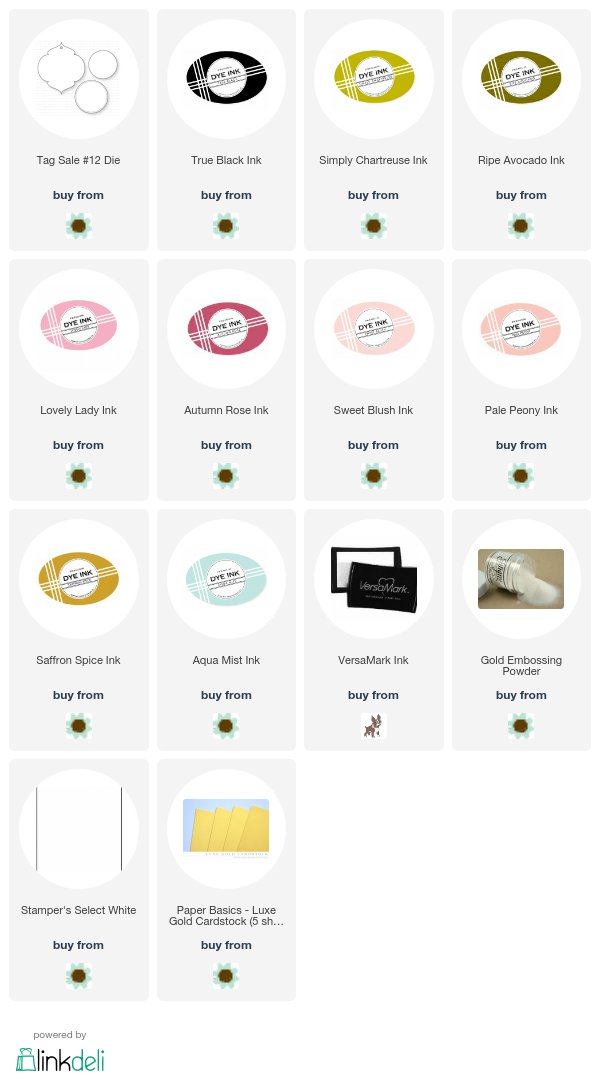The height and width of the screenshot is (1081, 600).
Task: Open the True Black Ink product
Action: [x=226, y=79]
